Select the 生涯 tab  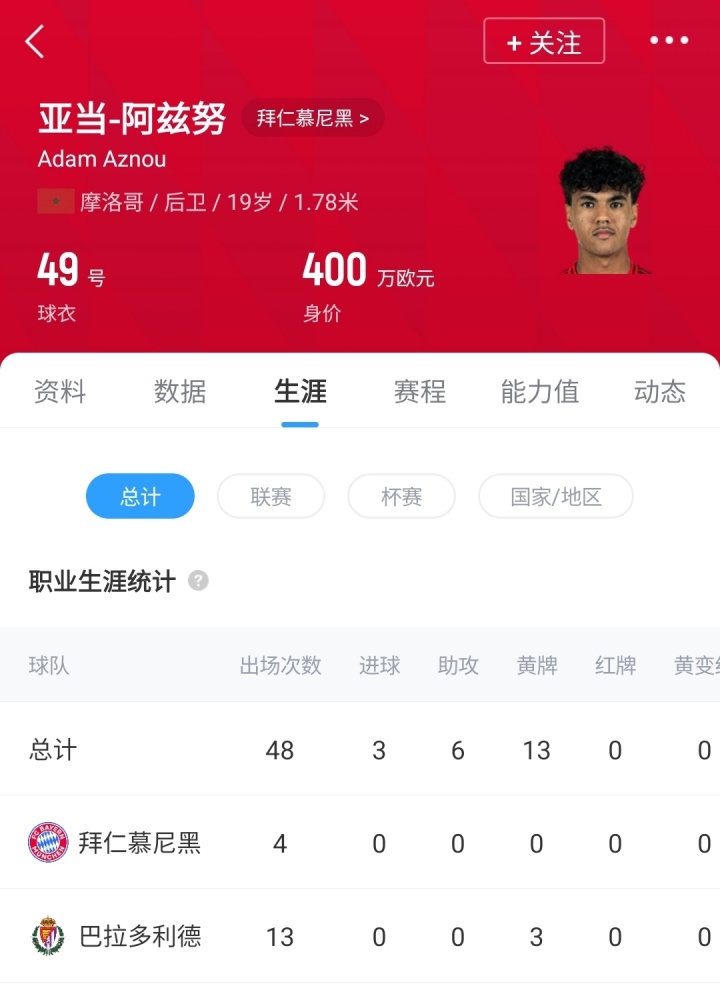(x=300, y=391)
